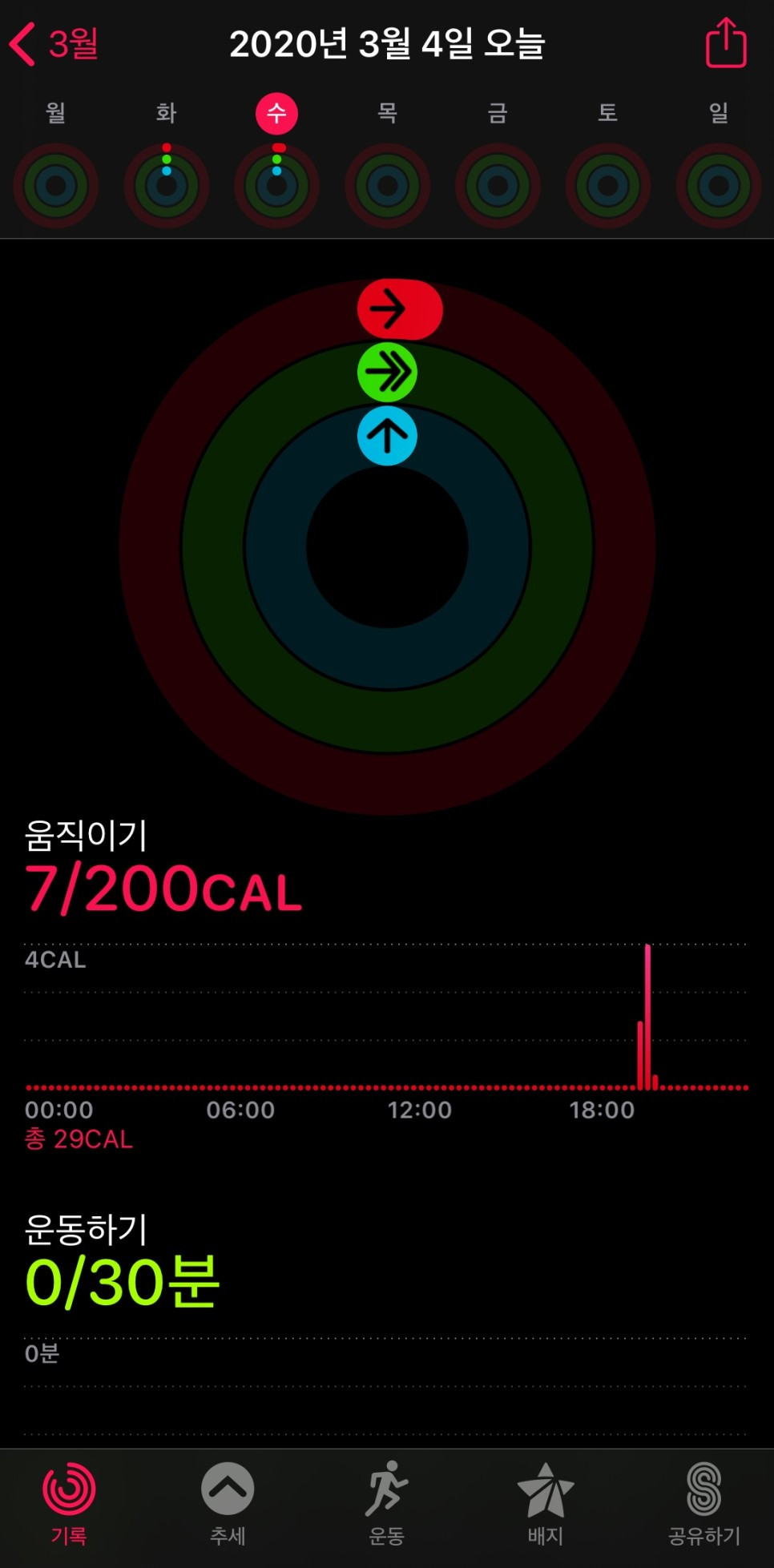
Task: Select Saturday (토) activity ring
Action: [x=608, y=186]
